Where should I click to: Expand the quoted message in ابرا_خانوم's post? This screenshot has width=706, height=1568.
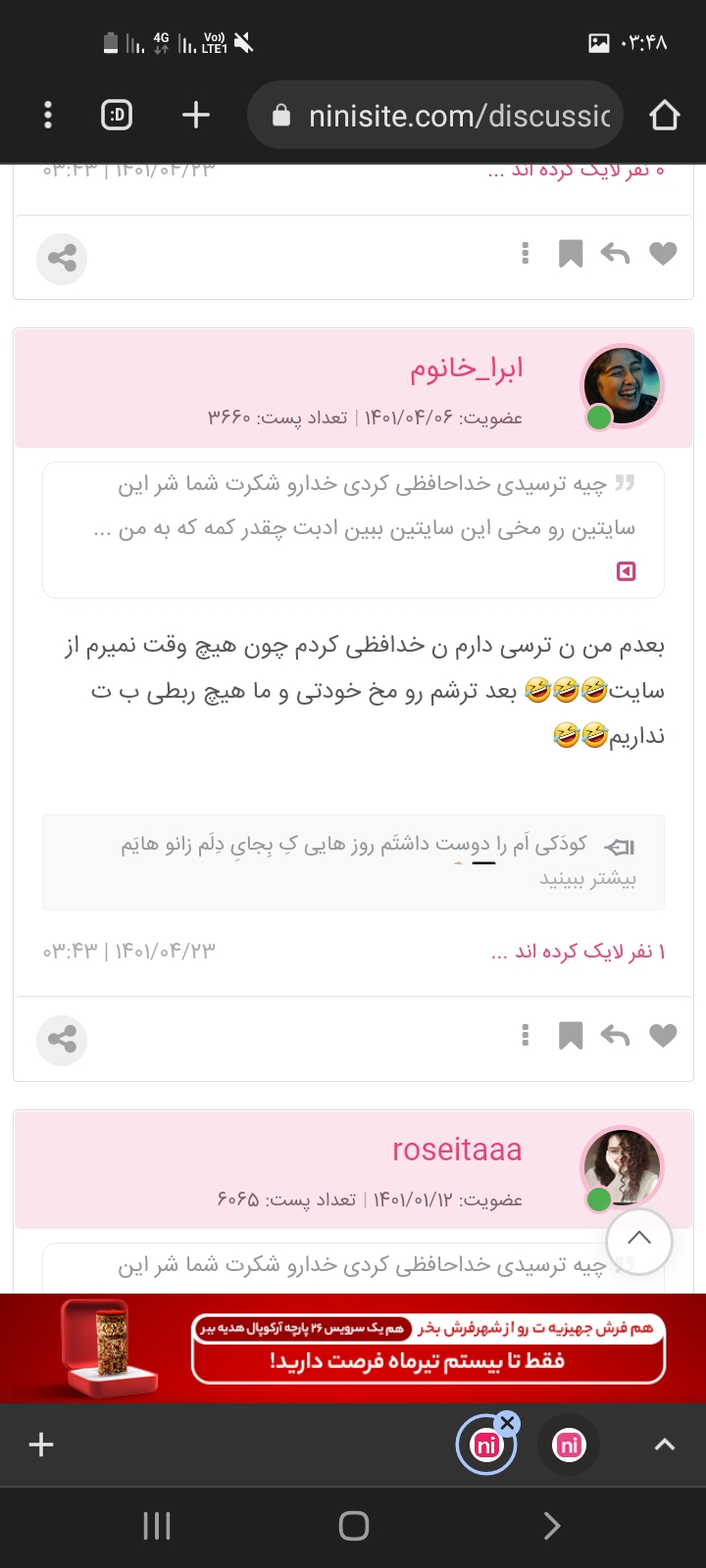(x=626, y=571)
